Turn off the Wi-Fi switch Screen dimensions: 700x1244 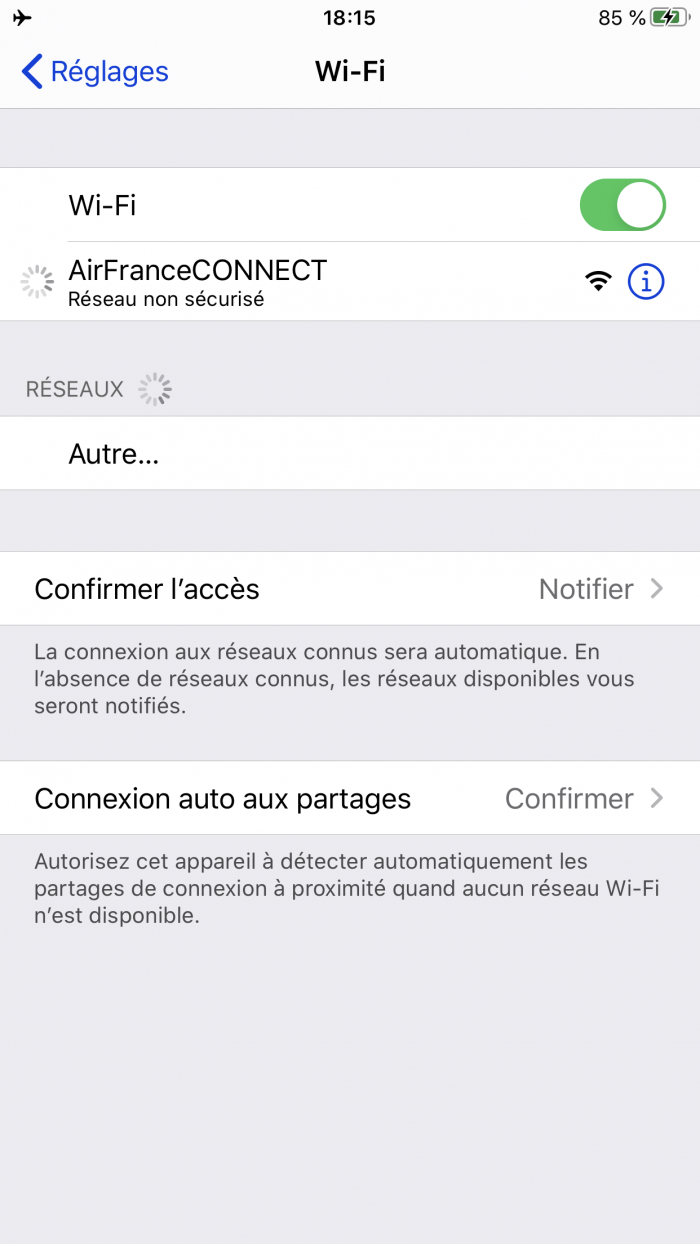point(621,205)
